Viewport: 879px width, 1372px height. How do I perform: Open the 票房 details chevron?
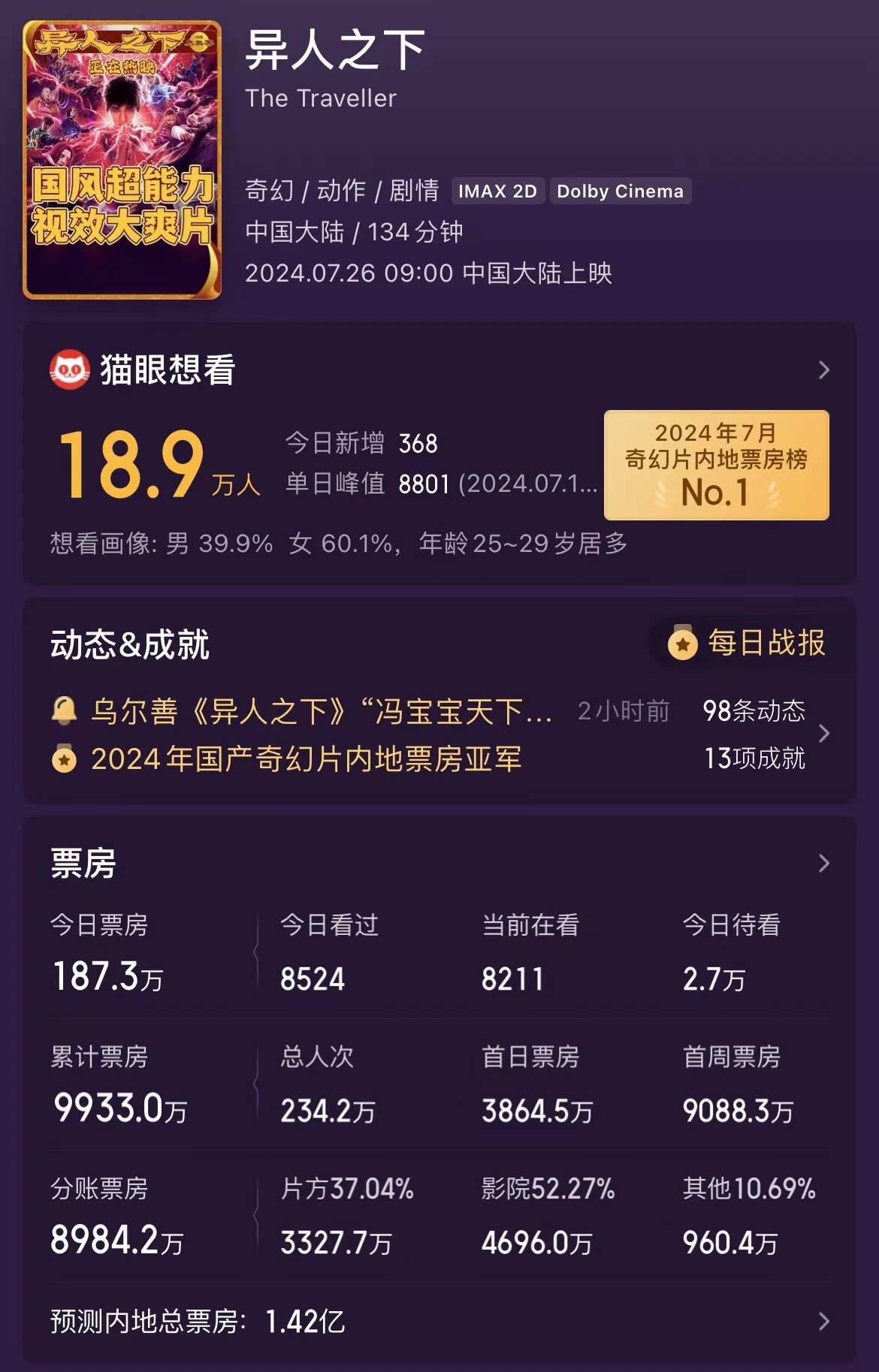click(x=823, y=864)
